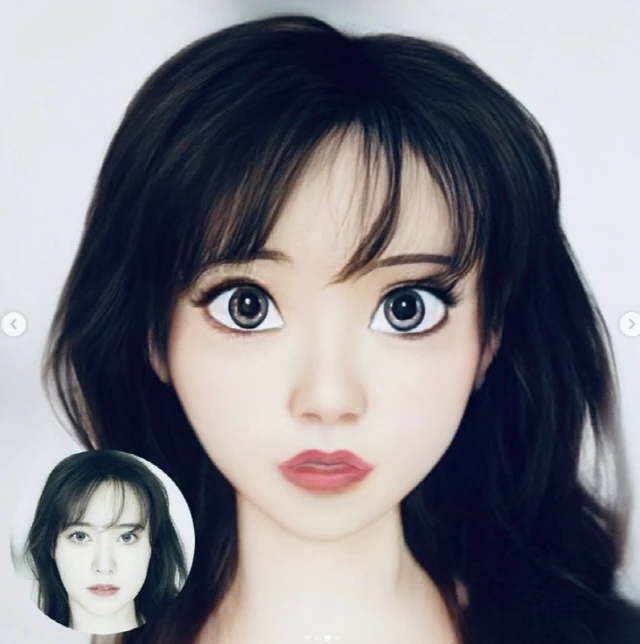Advance to the next carousel photo
The width and height of the screenshot is (640, 644).
(629, 324)
